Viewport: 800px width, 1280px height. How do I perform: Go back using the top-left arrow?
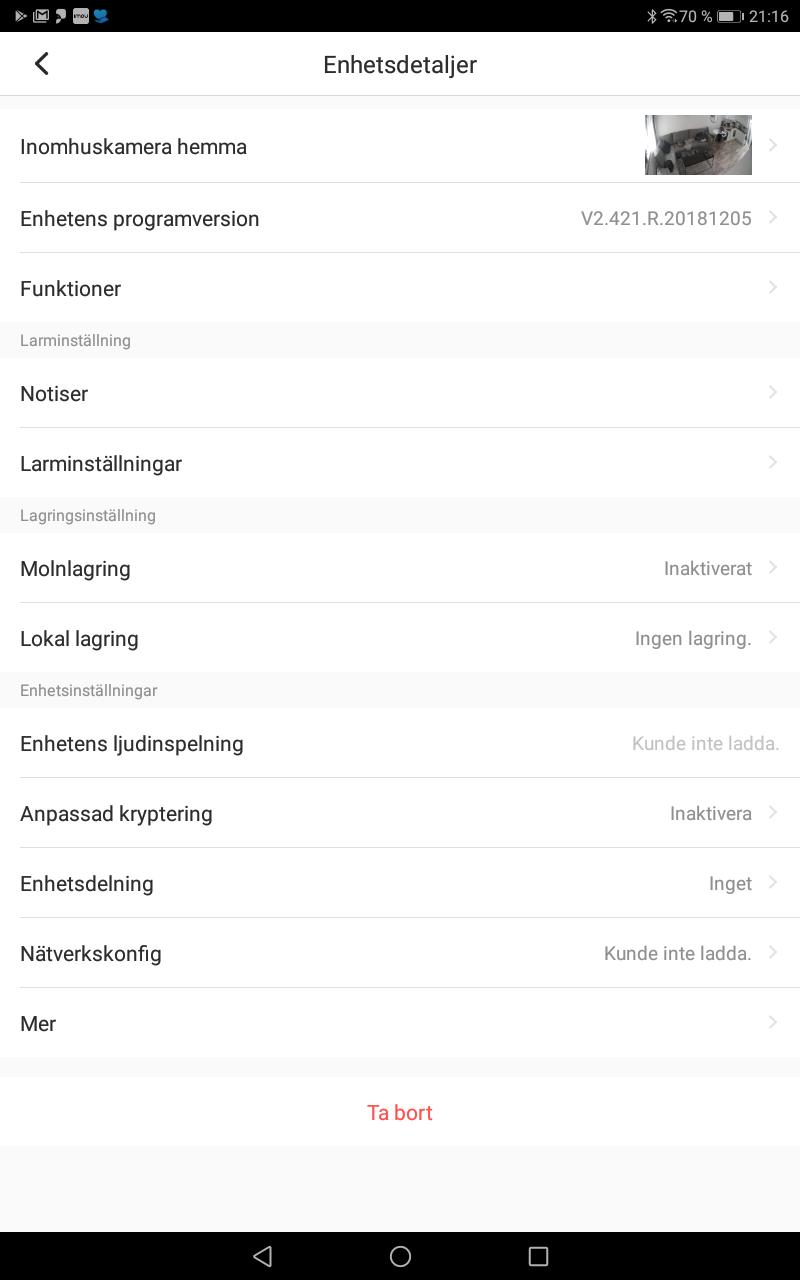41,64
